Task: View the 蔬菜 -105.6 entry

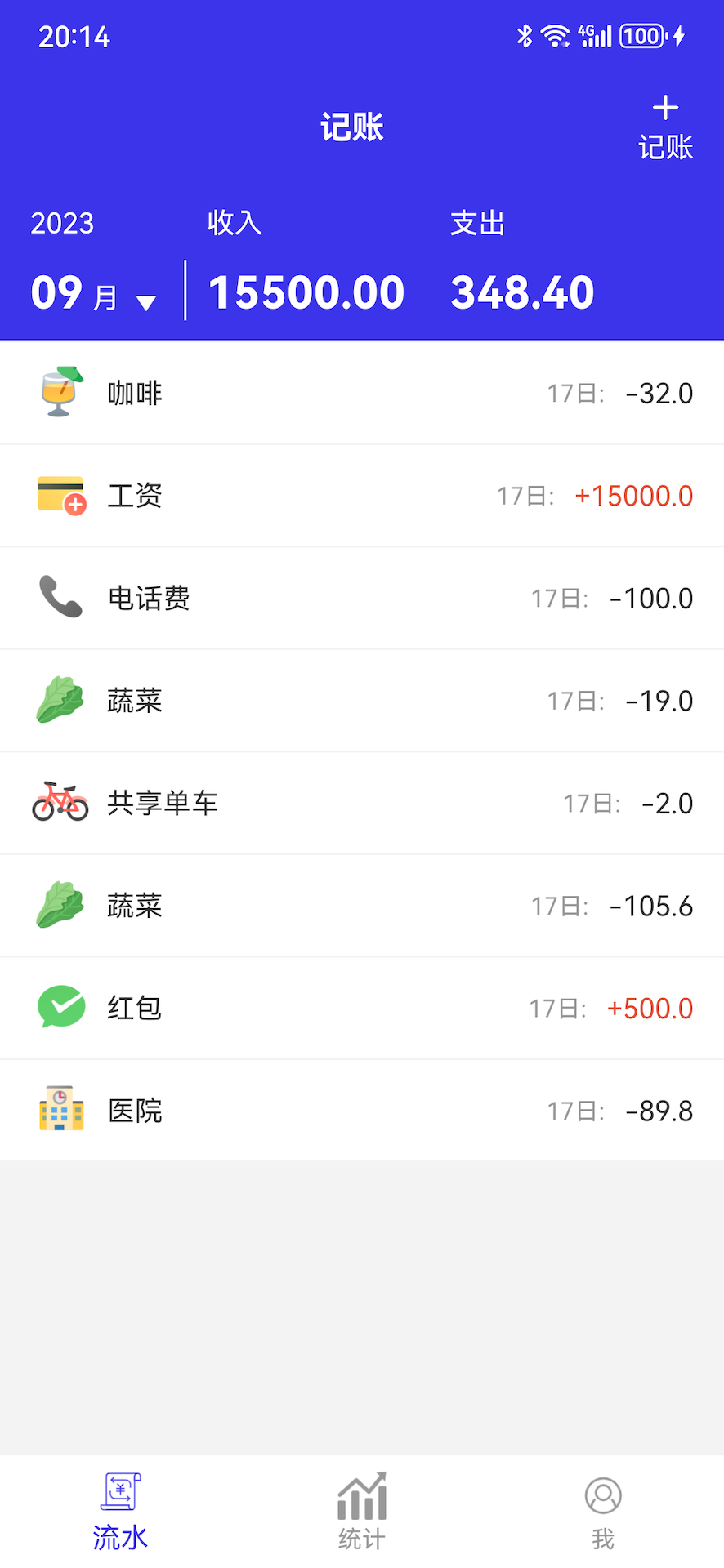Action: click(362, 906)
